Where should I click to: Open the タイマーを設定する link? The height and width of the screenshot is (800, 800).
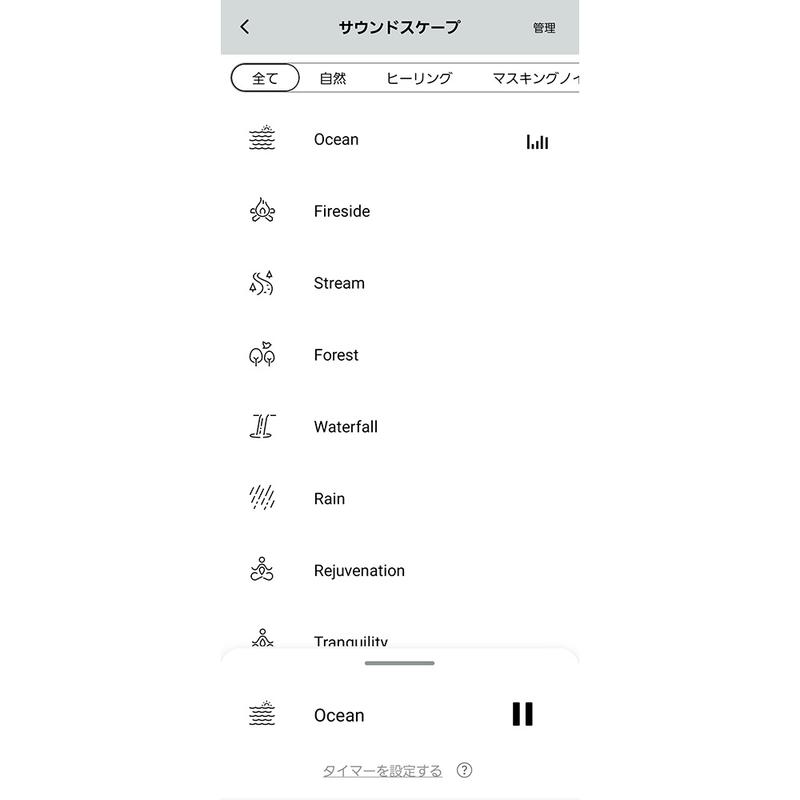pos(382,771)
